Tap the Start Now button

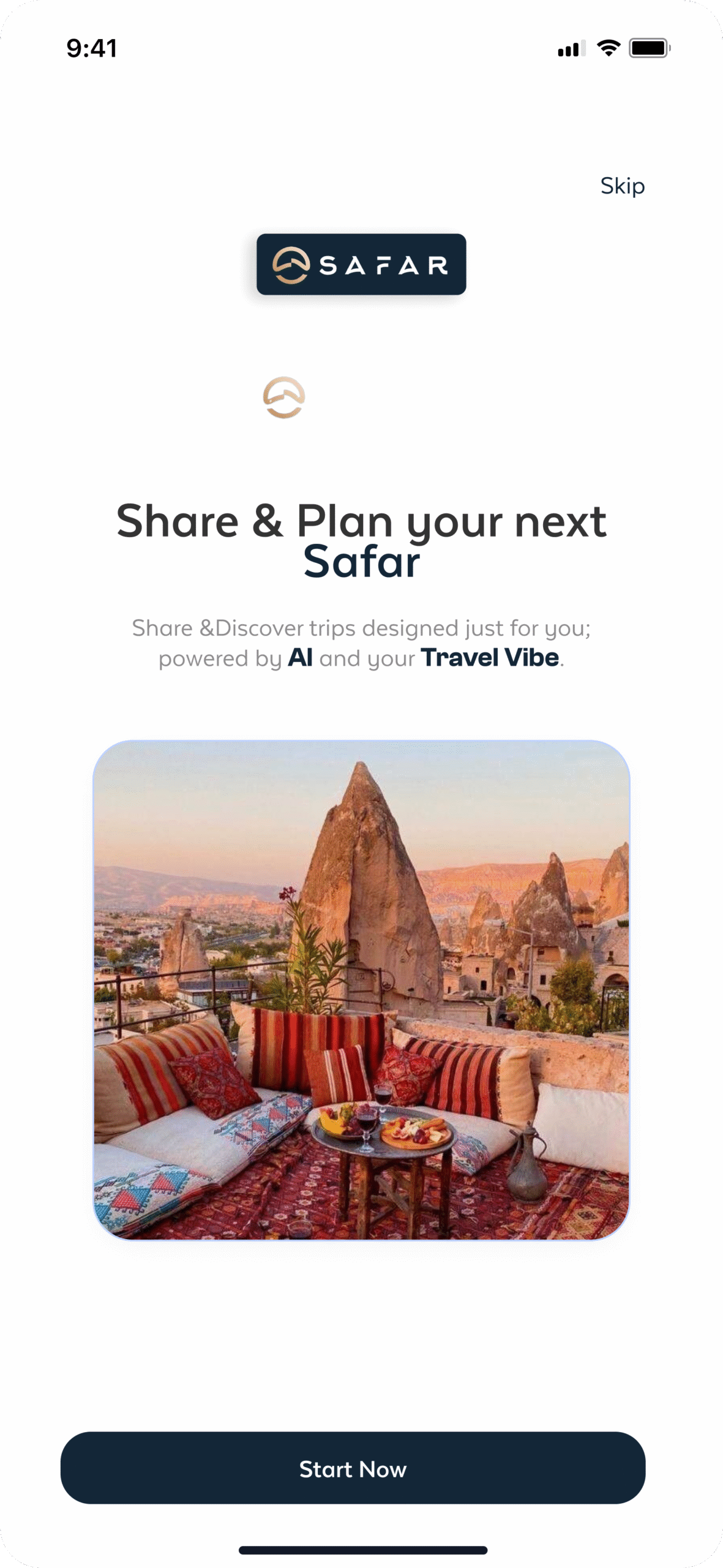[353, 1468]
